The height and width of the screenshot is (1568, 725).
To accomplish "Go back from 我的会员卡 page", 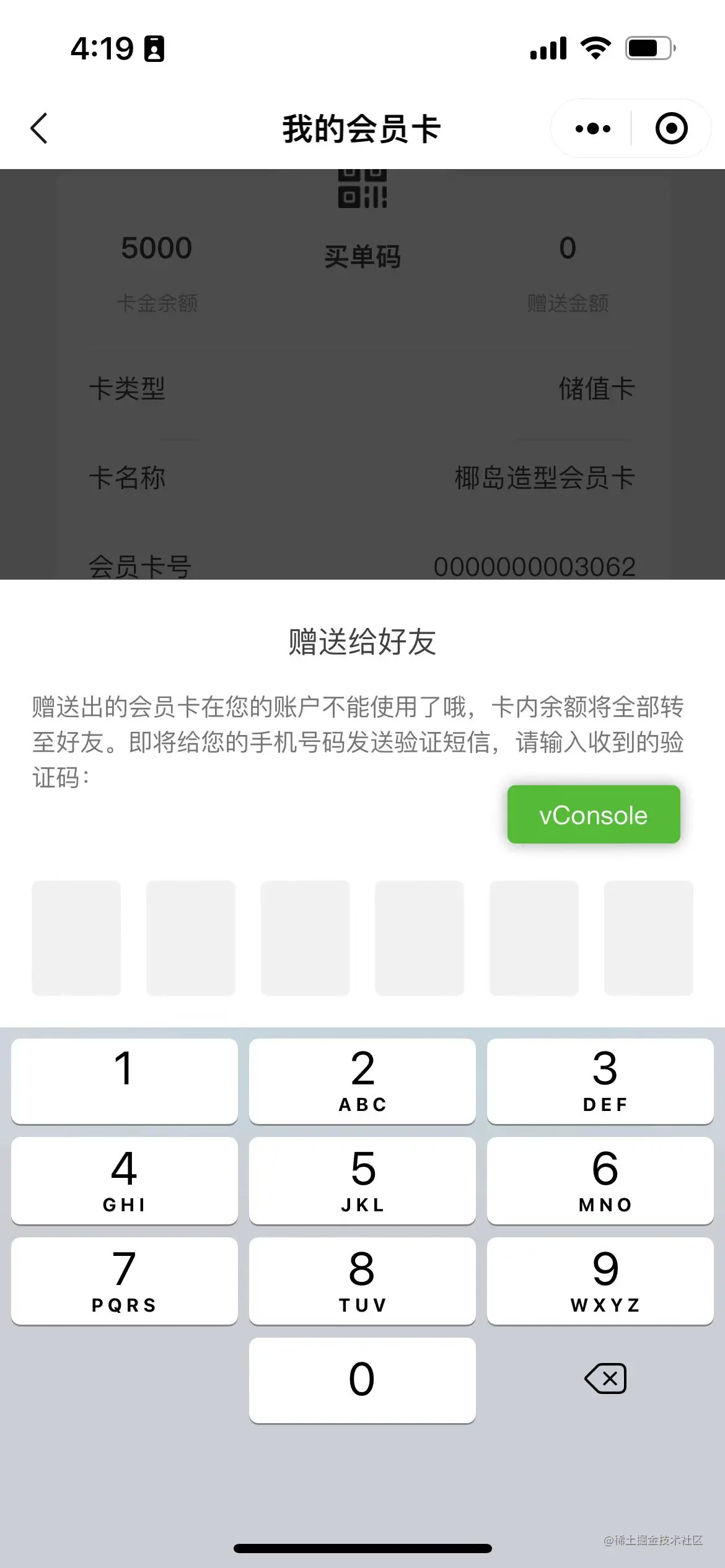I will click(39, 129).
